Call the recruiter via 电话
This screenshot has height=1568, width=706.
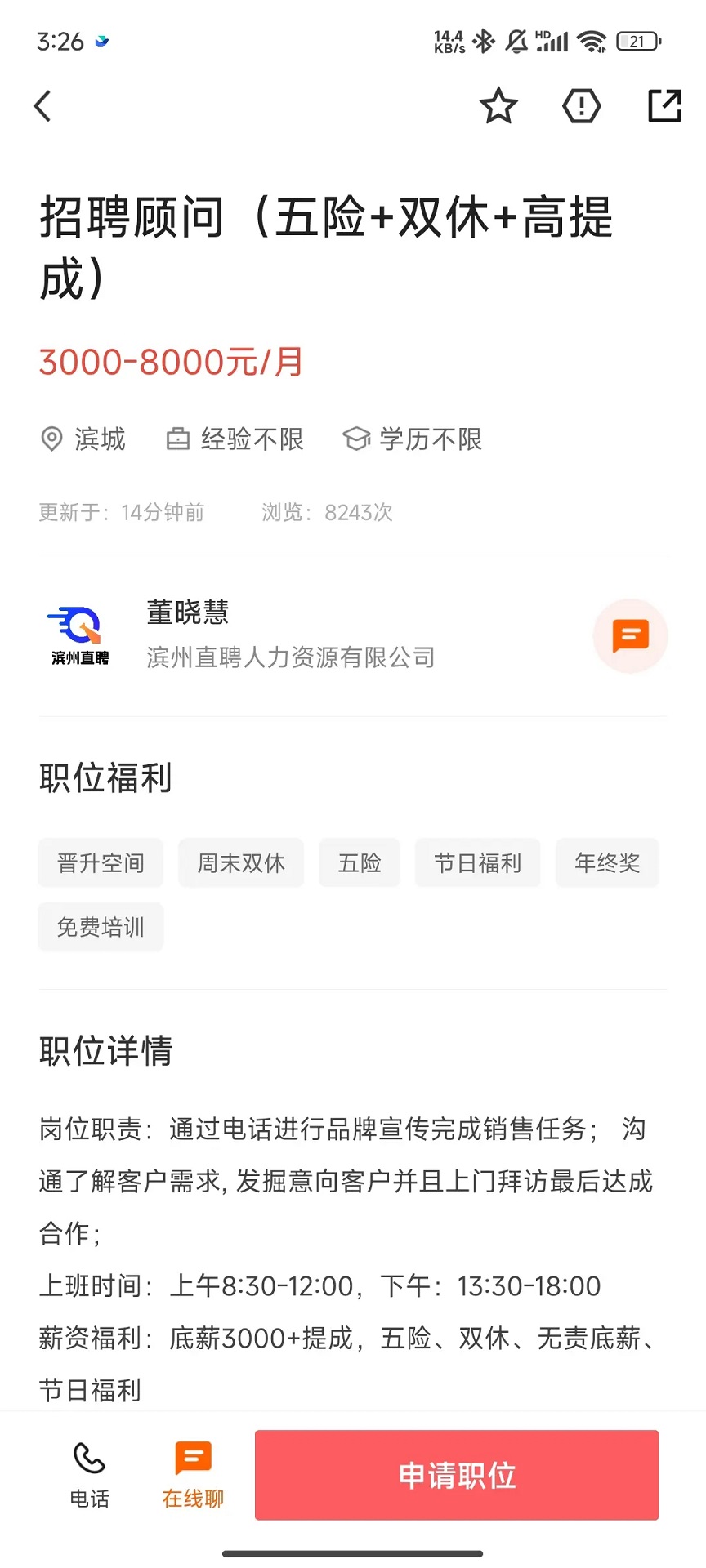click(89, 1475)
